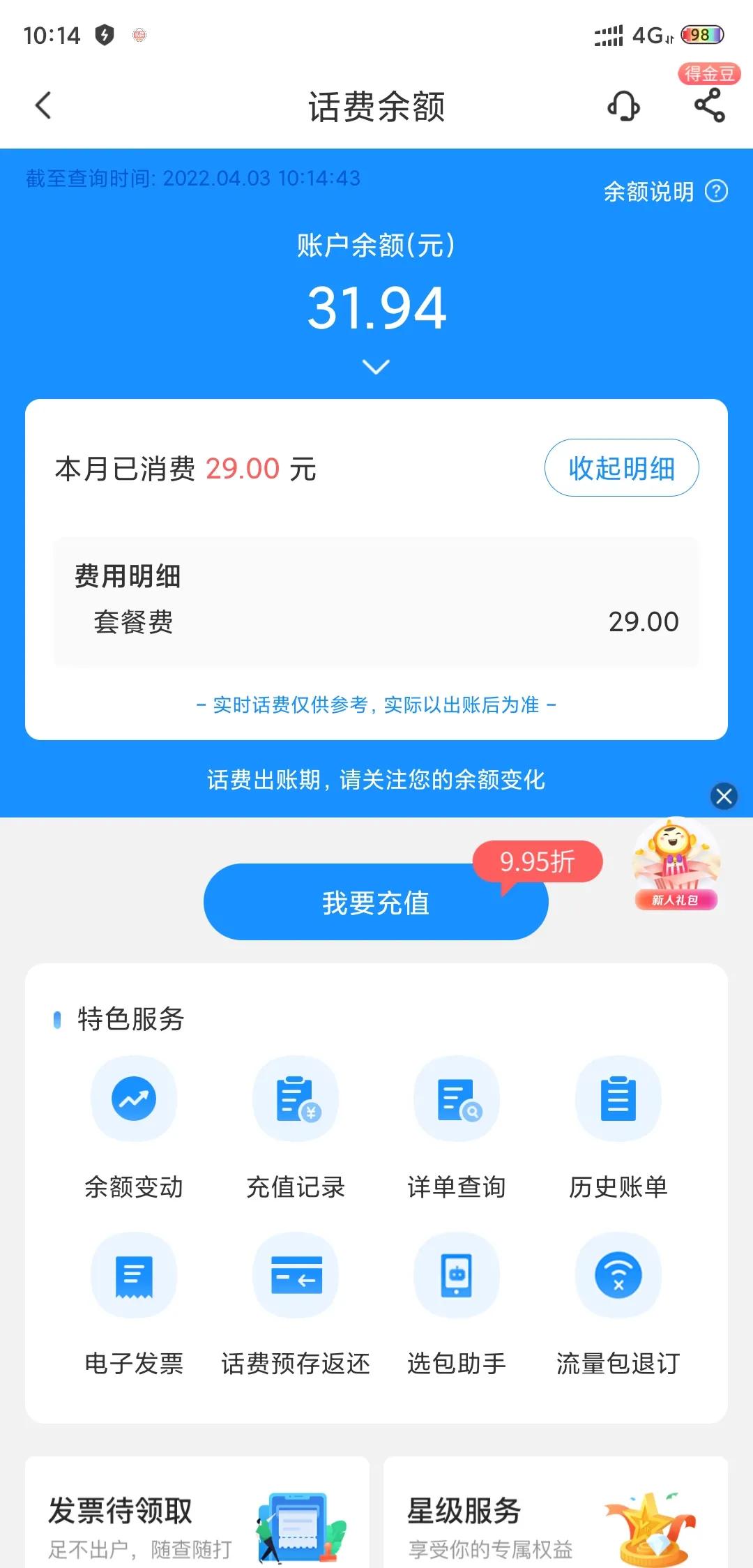The image size is (753, 1568).
Task: Select 话费预存返还 prepaid refund service
Action: click(296, 1308)
